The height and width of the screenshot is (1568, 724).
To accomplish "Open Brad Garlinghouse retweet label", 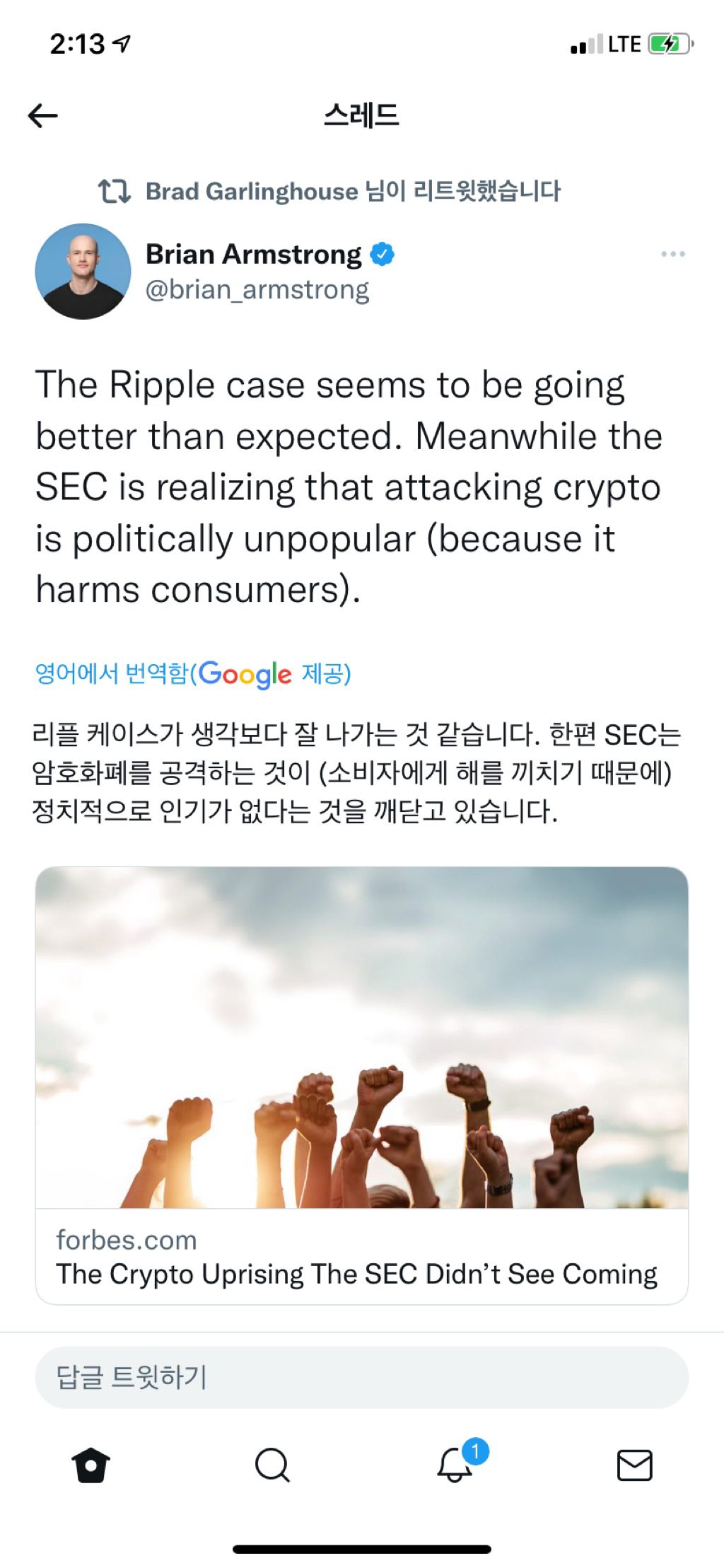I will click(352, 191).
